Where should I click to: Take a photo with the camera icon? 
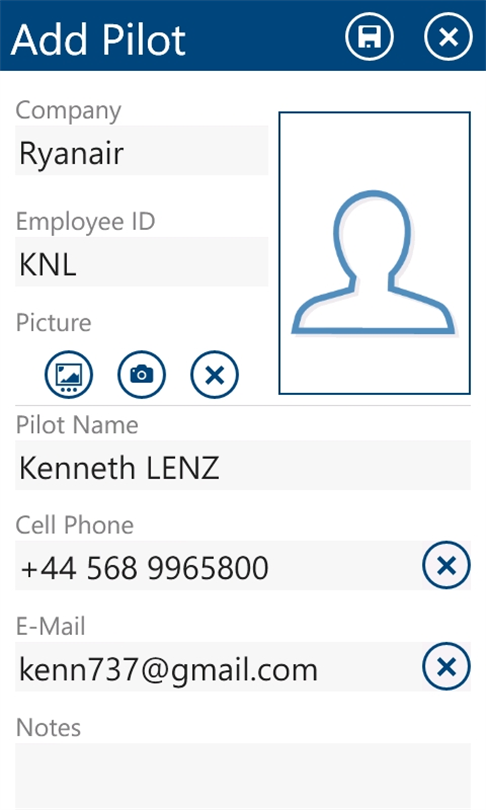coord(142,375)
